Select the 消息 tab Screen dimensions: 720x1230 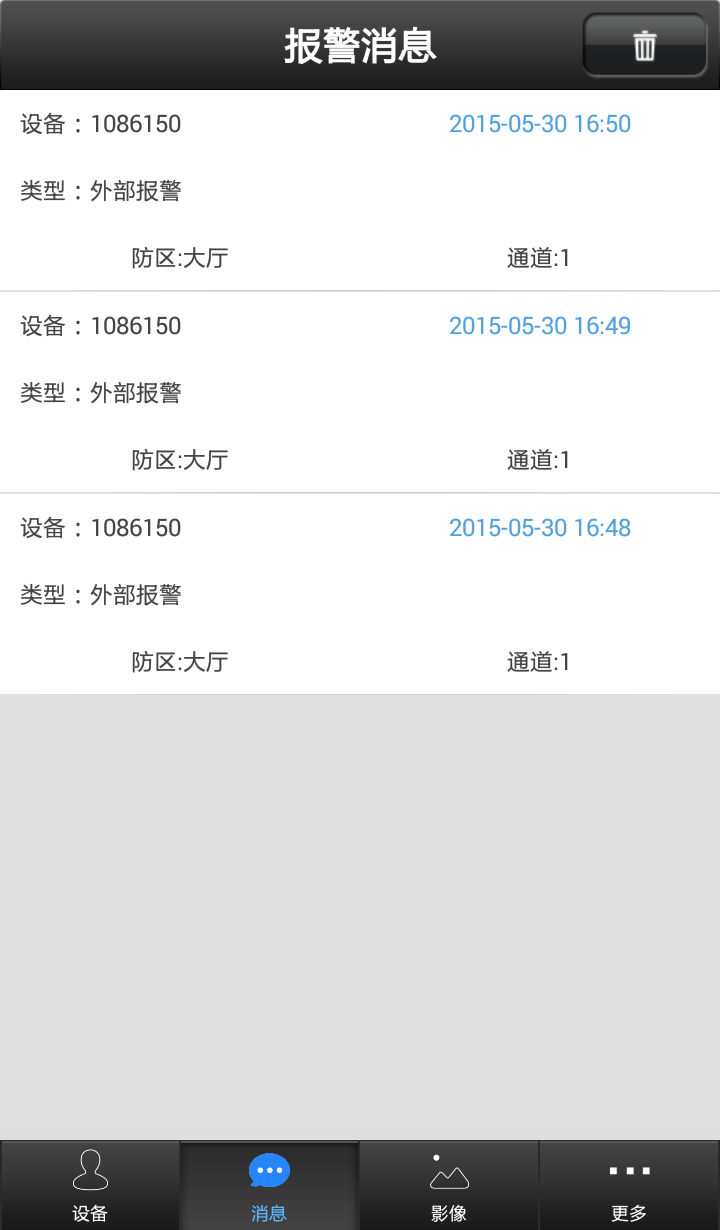coord(269,1185)
